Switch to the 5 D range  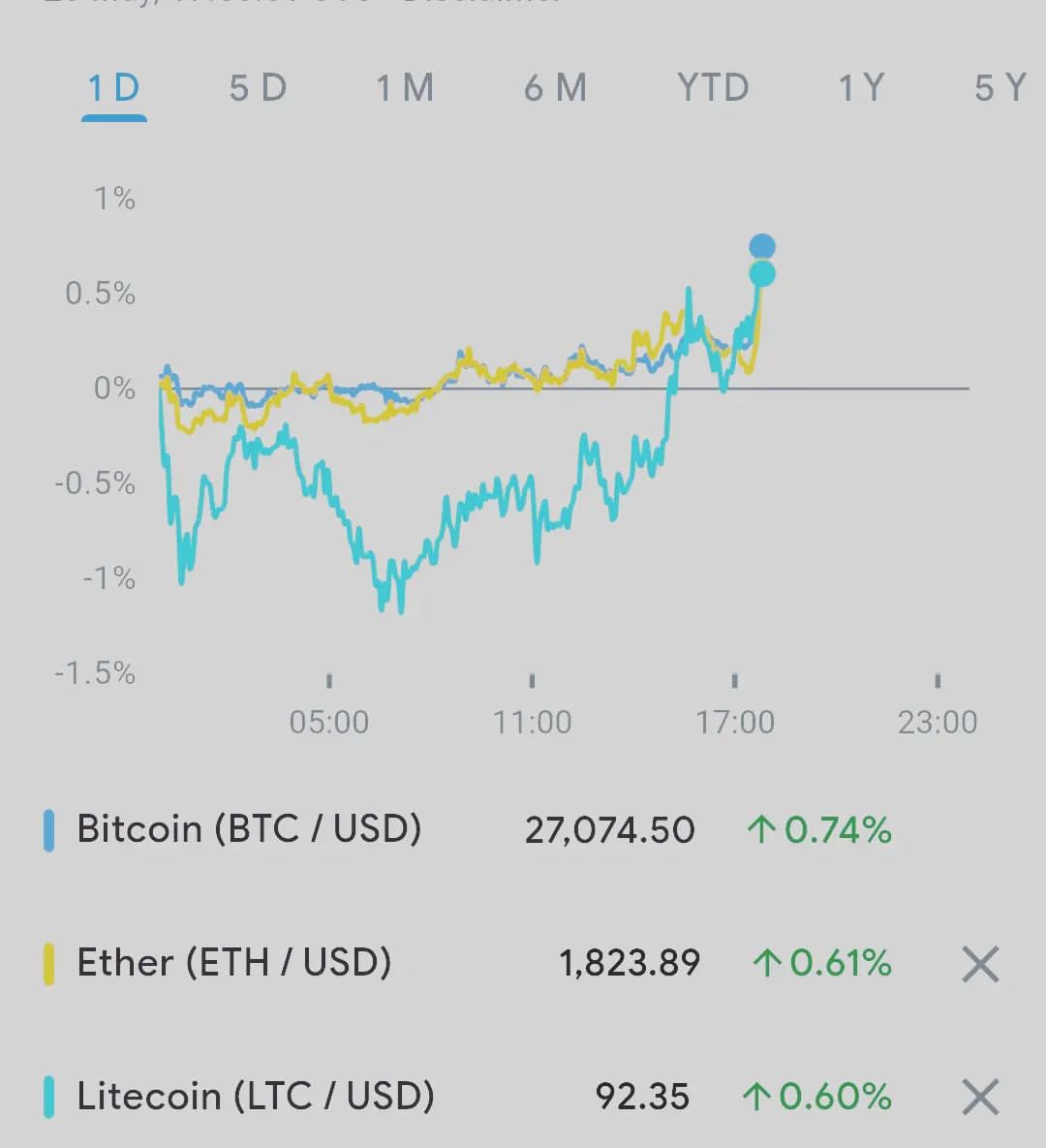pos(258,88)
